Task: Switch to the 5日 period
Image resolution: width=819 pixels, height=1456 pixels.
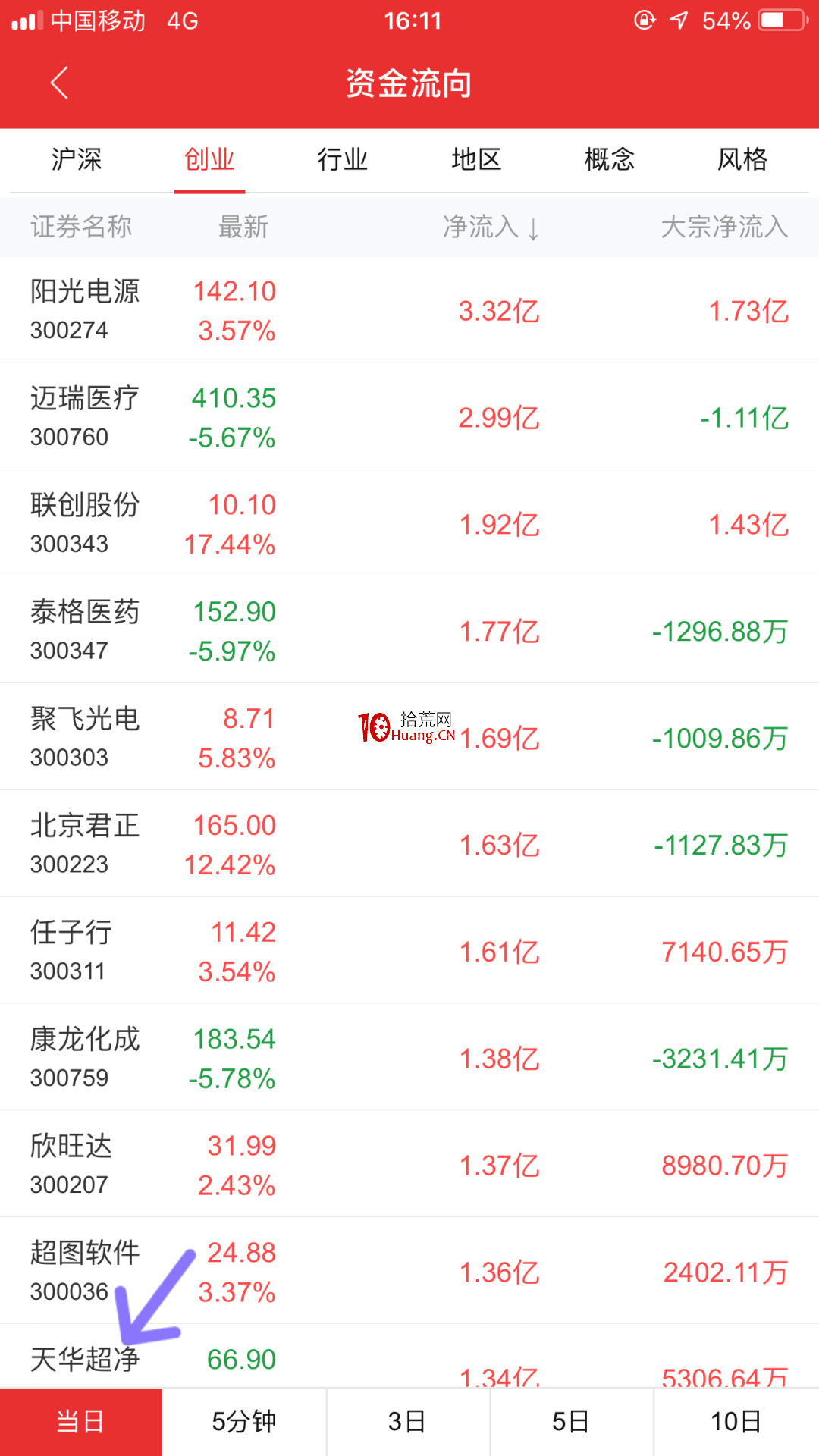Action: click(572, 1422)
